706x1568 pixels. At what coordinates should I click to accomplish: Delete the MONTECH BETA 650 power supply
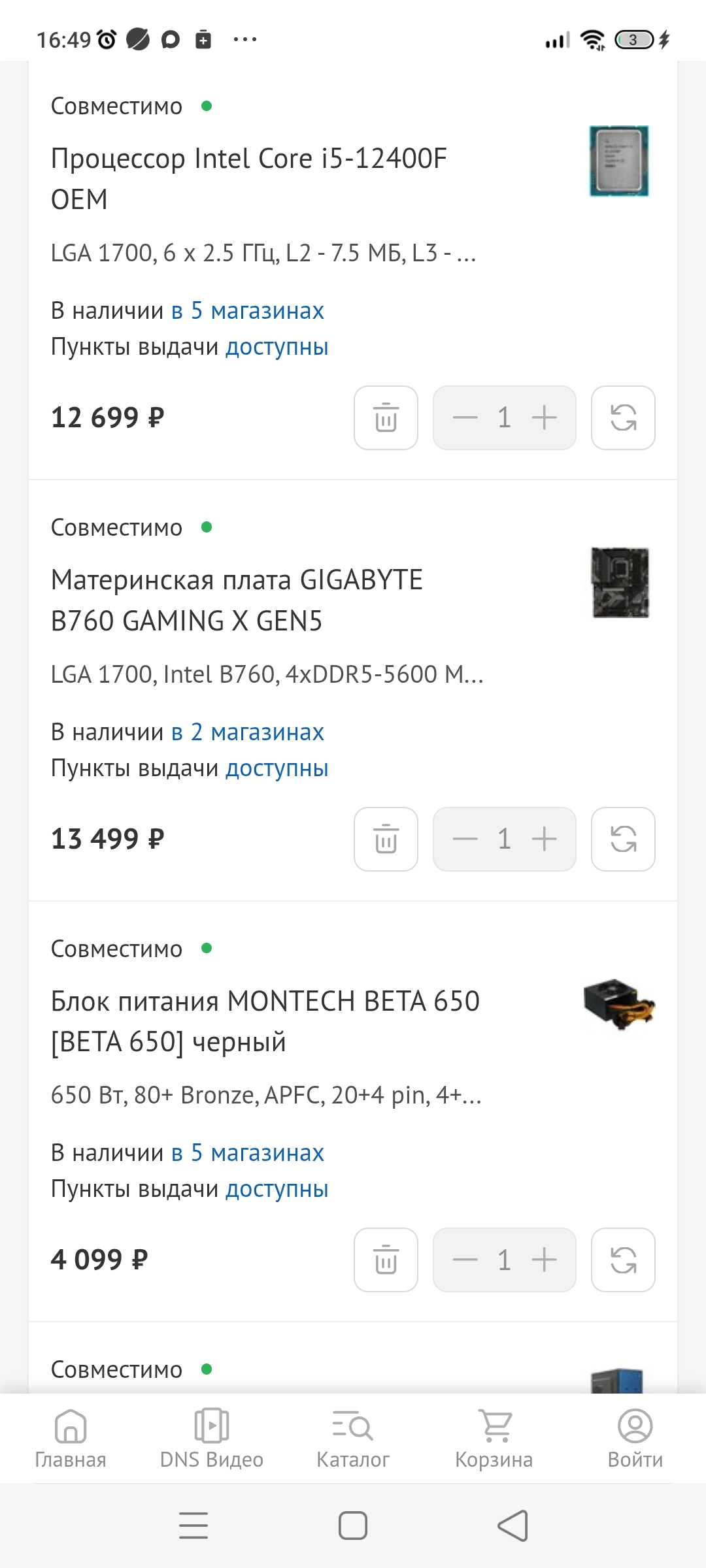coord(386,1260)
